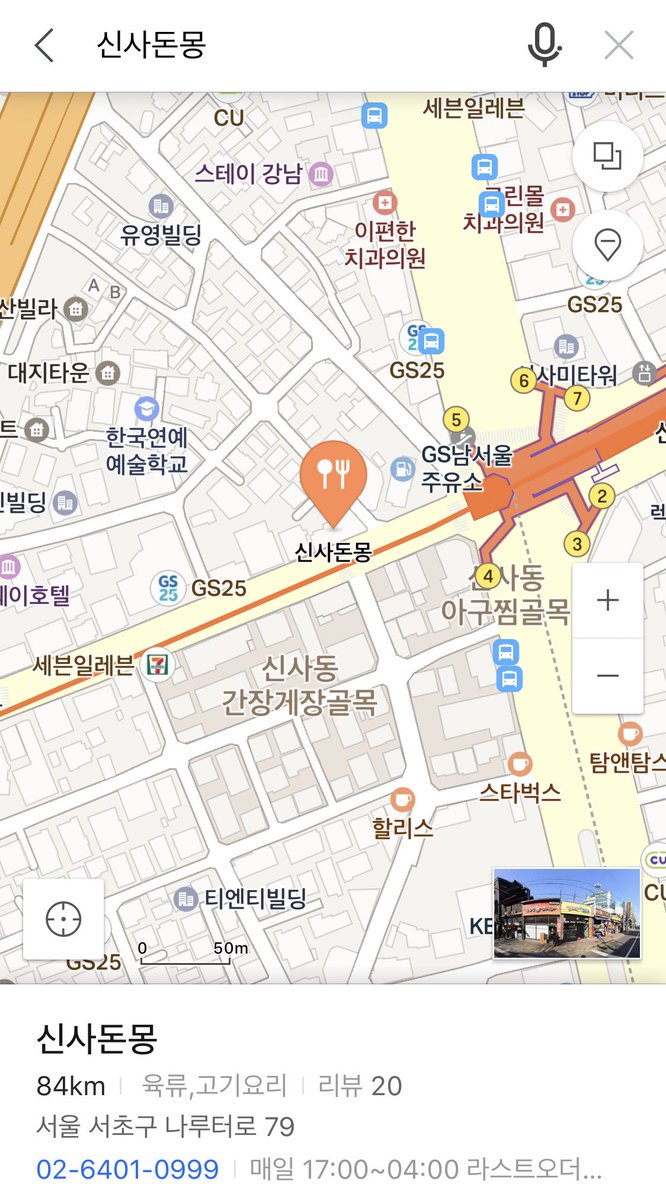Center map on my current location
This screenshot has height=1200, width=666.
coord(63,918)
